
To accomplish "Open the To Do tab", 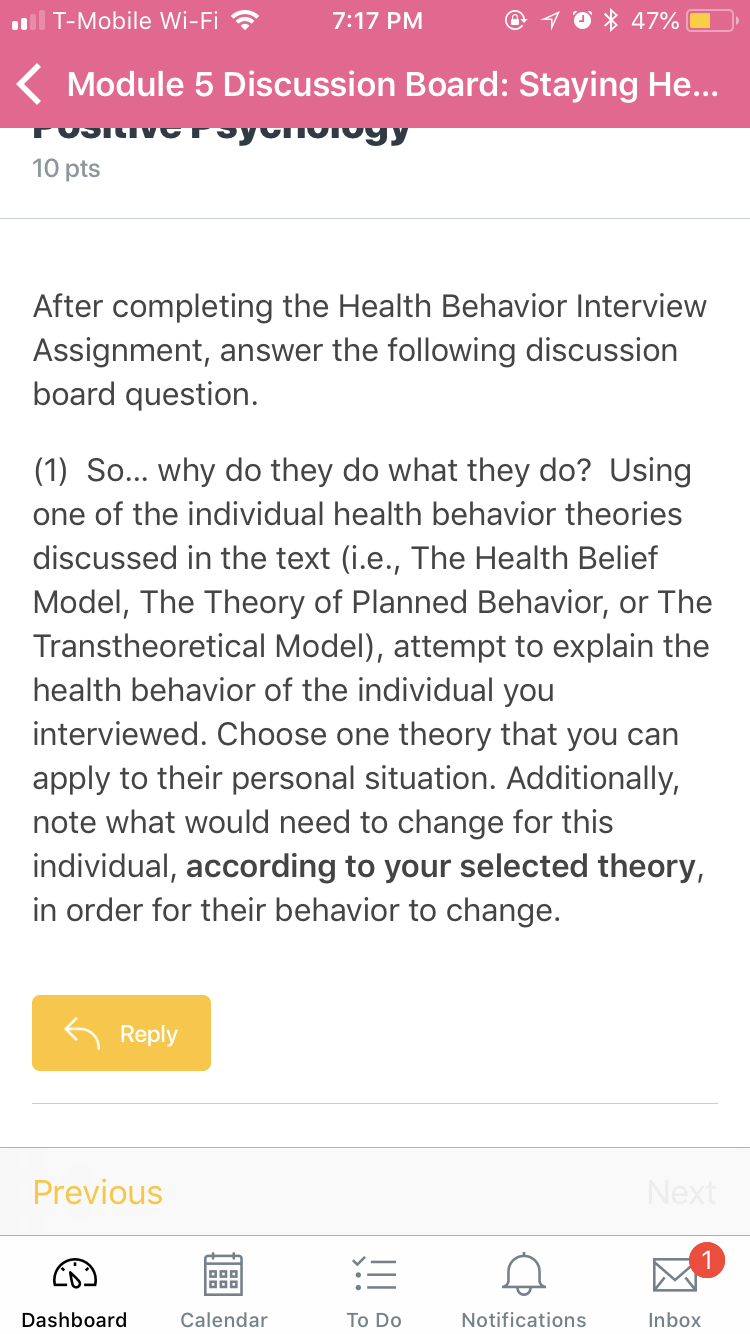I will [374, 1291].
